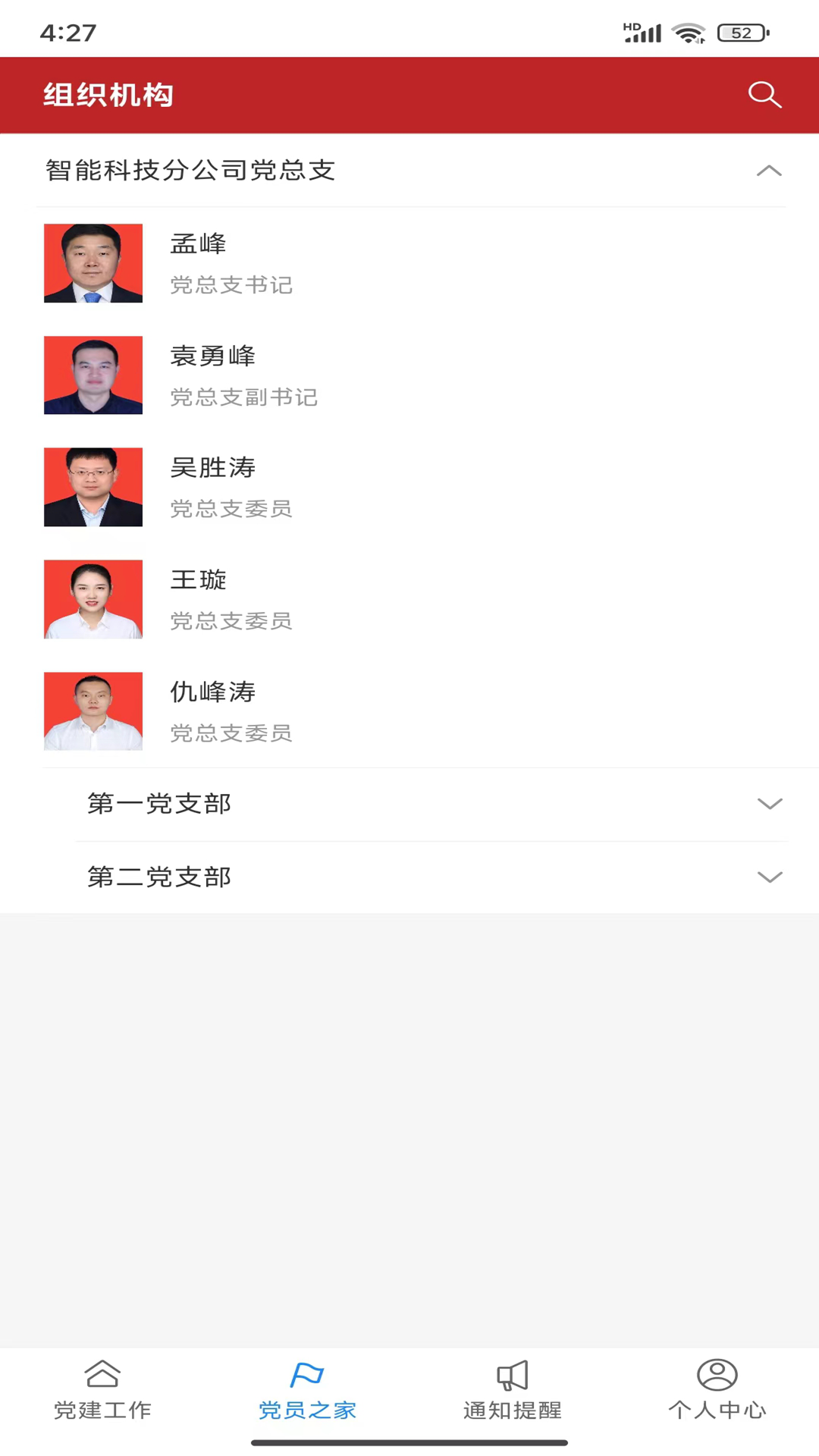Select the 党建工作 home icon
Image resolution: width=819 pixels, height=1456 pixels.
102,1374
